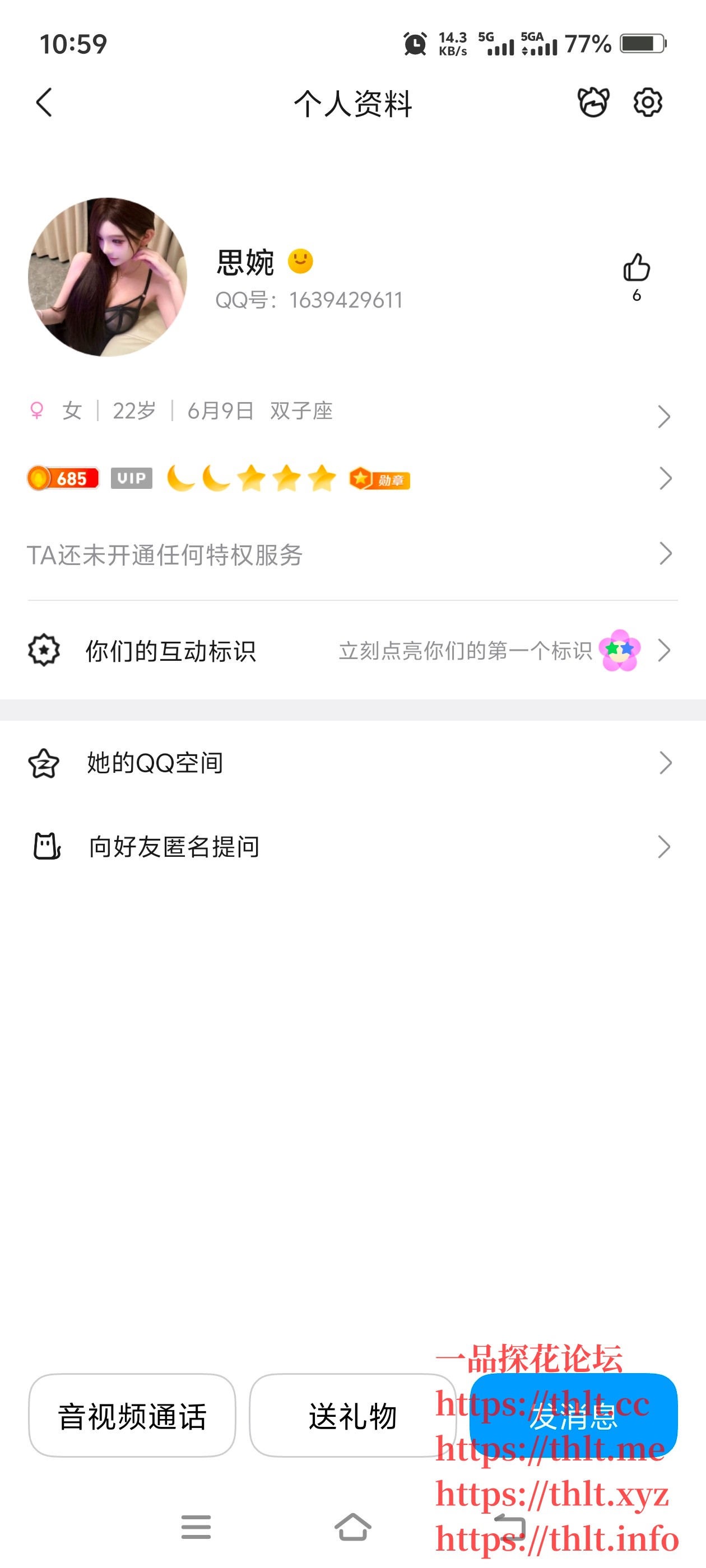This screenshot has width=706, height=1568.
Task: Tap the back arrow to exit profile
Action: click(x=44, y=104)
